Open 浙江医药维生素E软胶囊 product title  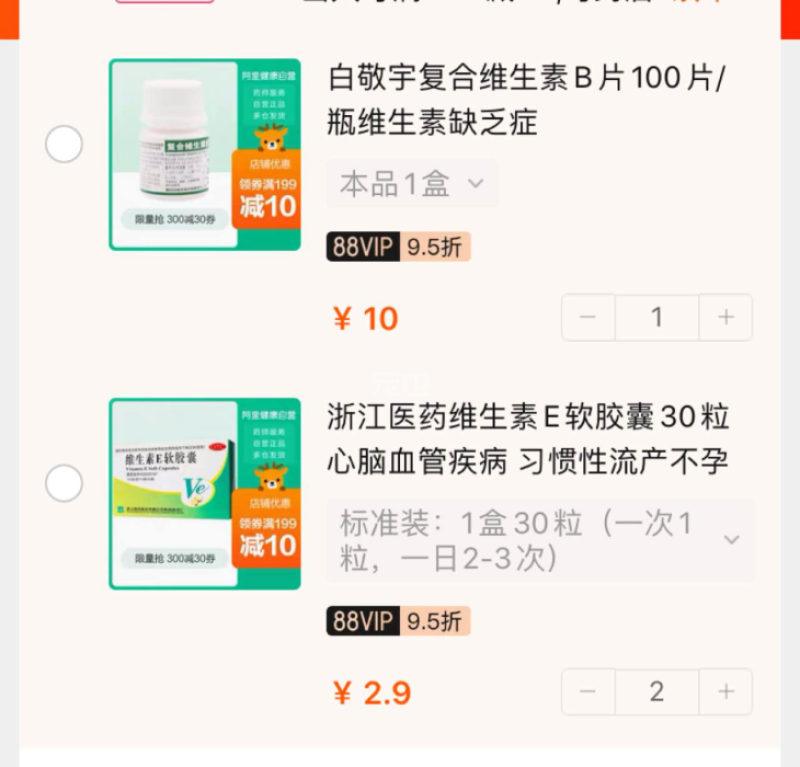(x=528, y=439)
